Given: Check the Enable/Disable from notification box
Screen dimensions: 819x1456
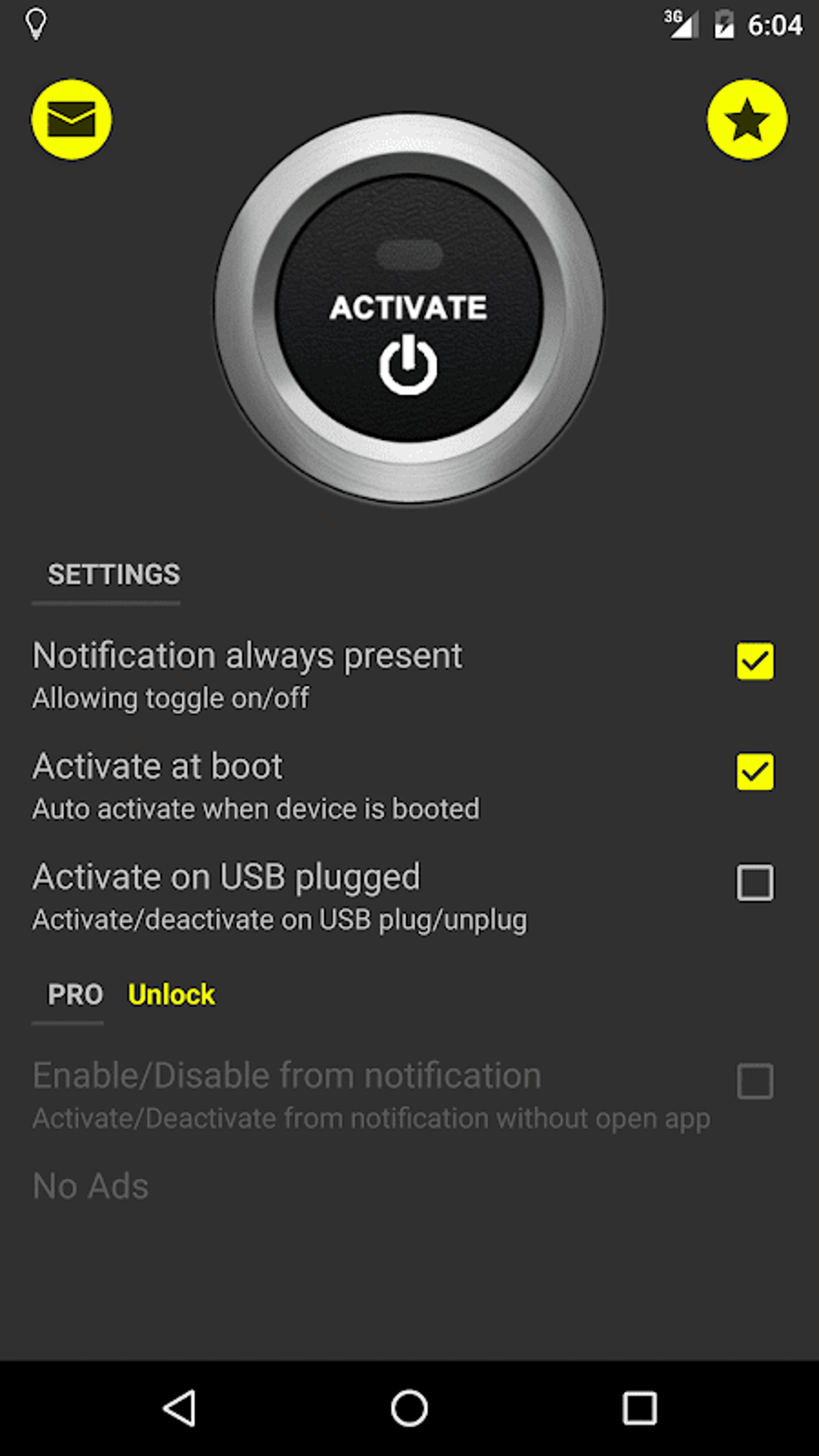Looking at the screenshot, I should (755, 1082).
